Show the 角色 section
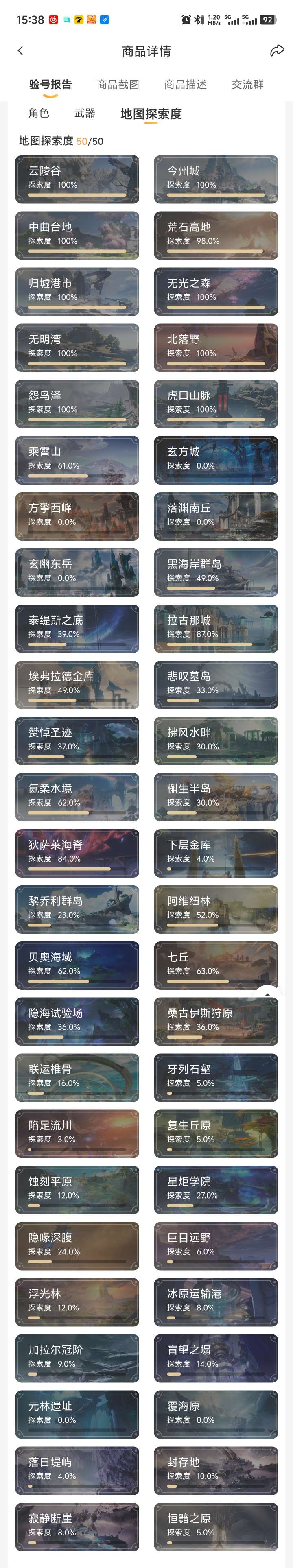The image size is (293, 1568). [39, 113]
